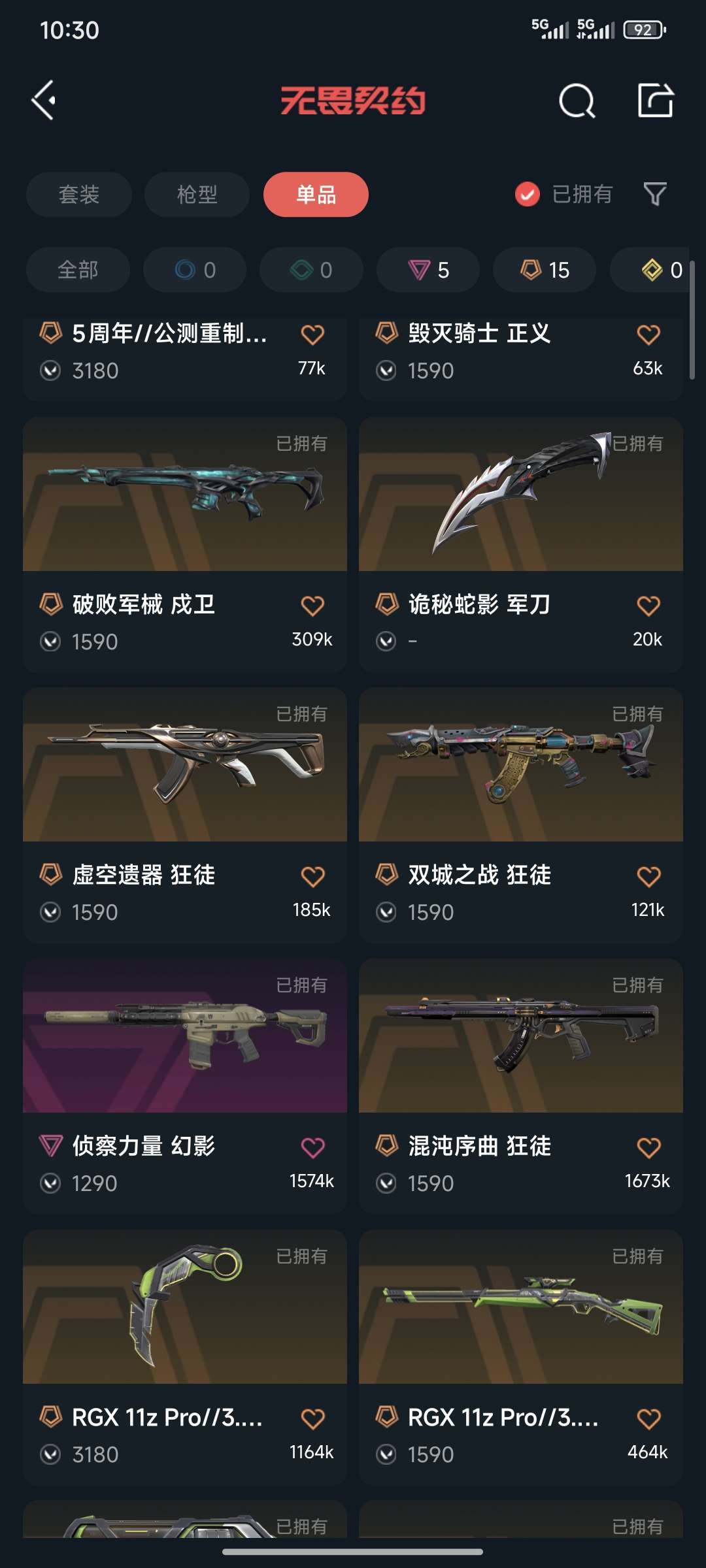
Task: Filter by the orange tier chip showing 15
Action: coord(545,270)
